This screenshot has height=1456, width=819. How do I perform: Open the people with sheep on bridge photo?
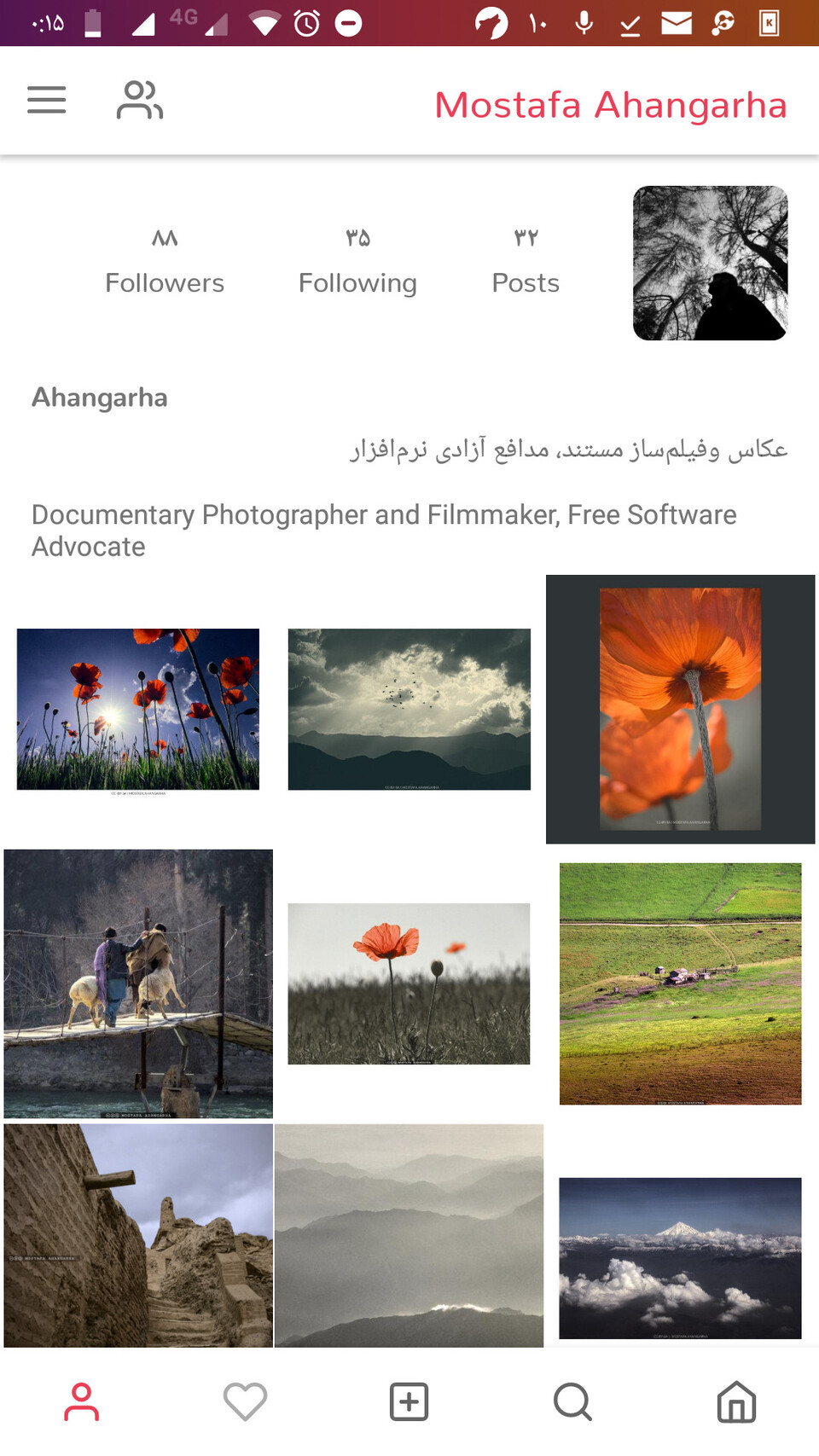pyautogui.click(x=138, y=983)
